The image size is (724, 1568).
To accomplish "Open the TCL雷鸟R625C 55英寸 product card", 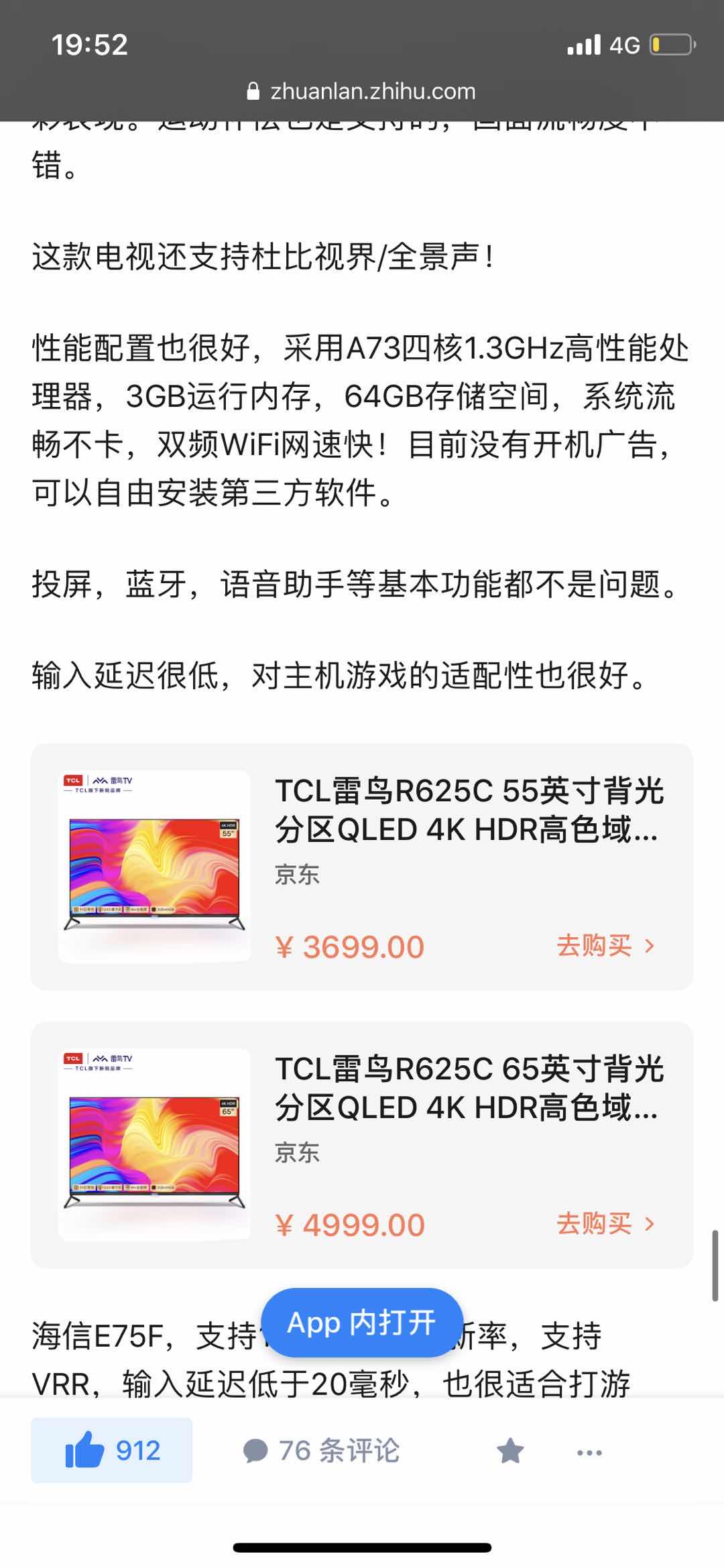I will click(x=467, y=810).
